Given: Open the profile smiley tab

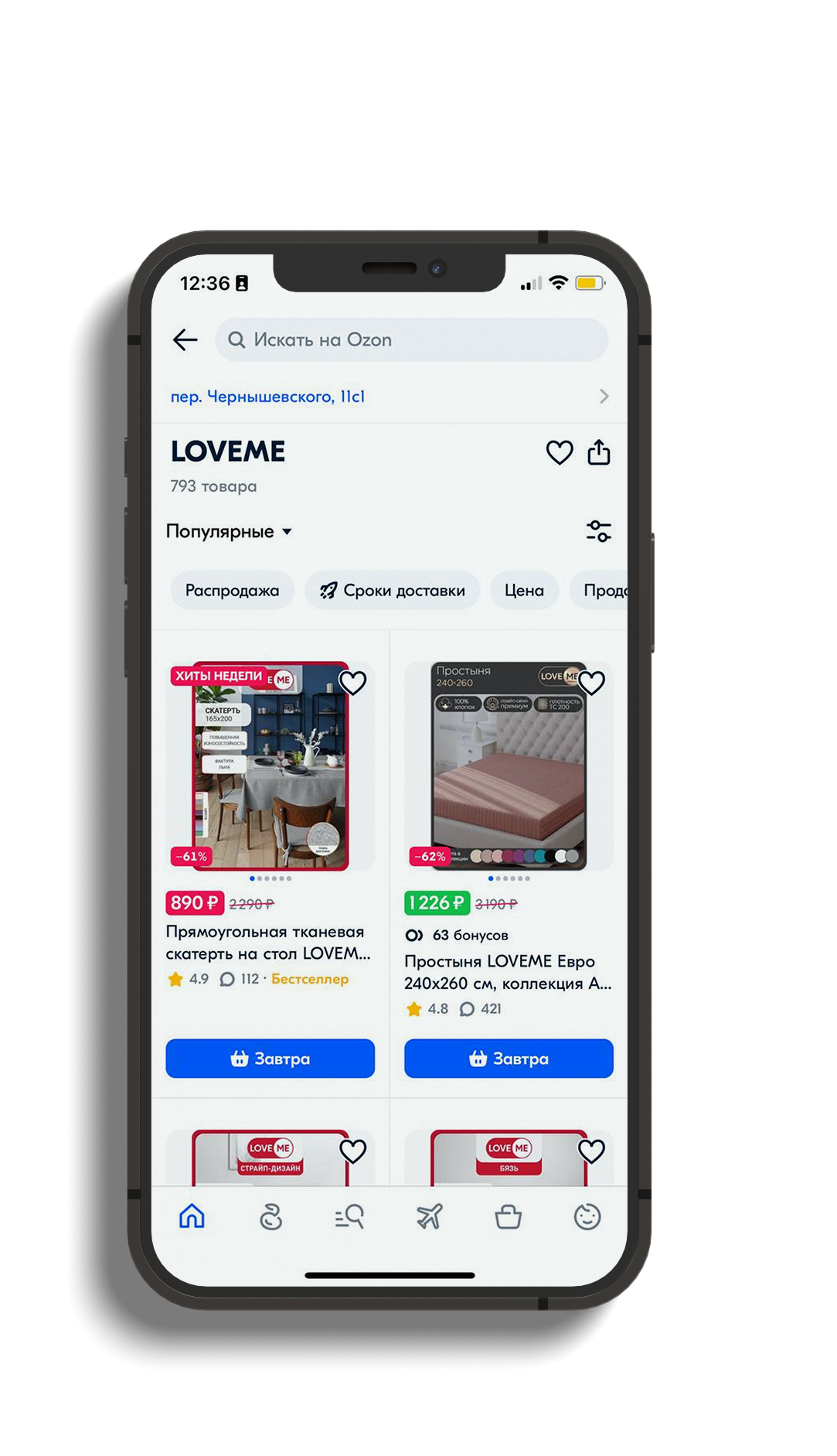Looking at the screenshot, I should pyautogui.click(x=587, y=1216).
